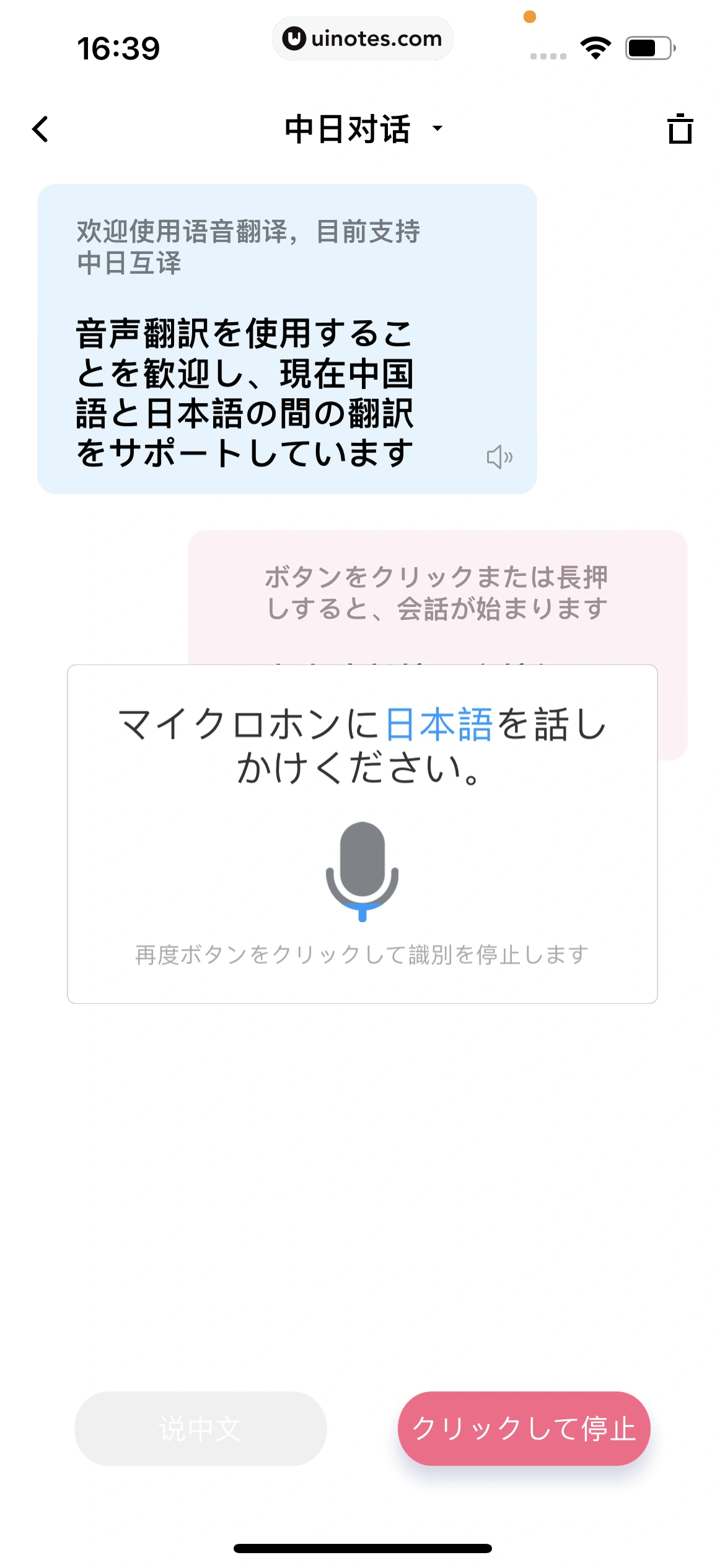Screen dimensions: 725x1568
Task: Play the welcome message audio with the speaker icon
Action: click(x=499, y=457)
